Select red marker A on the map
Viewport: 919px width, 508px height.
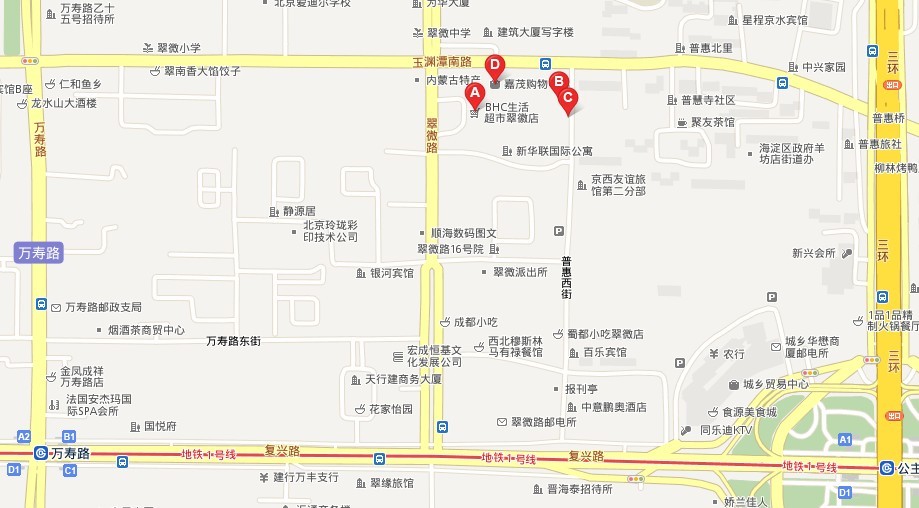pos(476,95)
